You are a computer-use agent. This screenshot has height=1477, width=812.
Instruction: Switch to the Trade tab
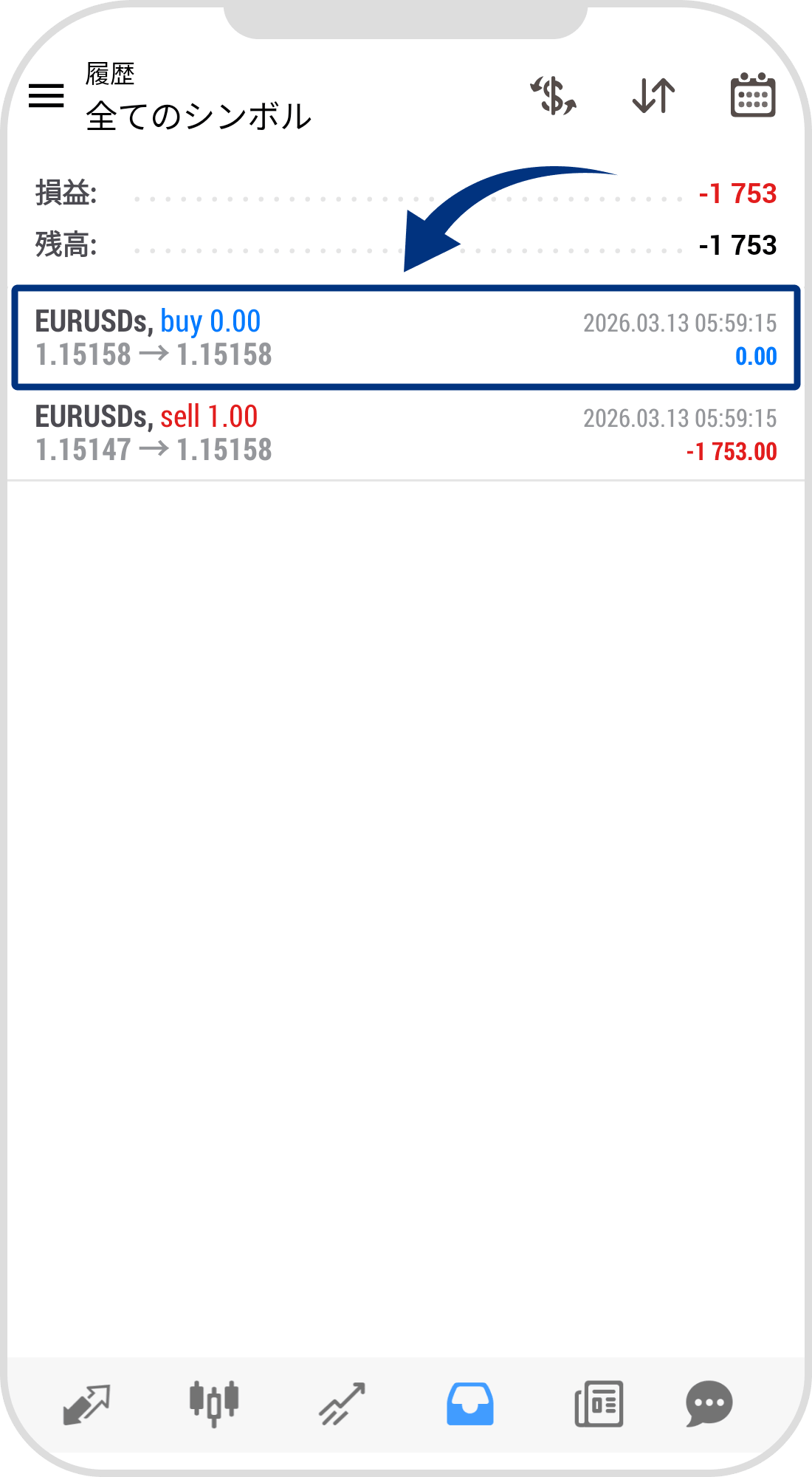342,1404
